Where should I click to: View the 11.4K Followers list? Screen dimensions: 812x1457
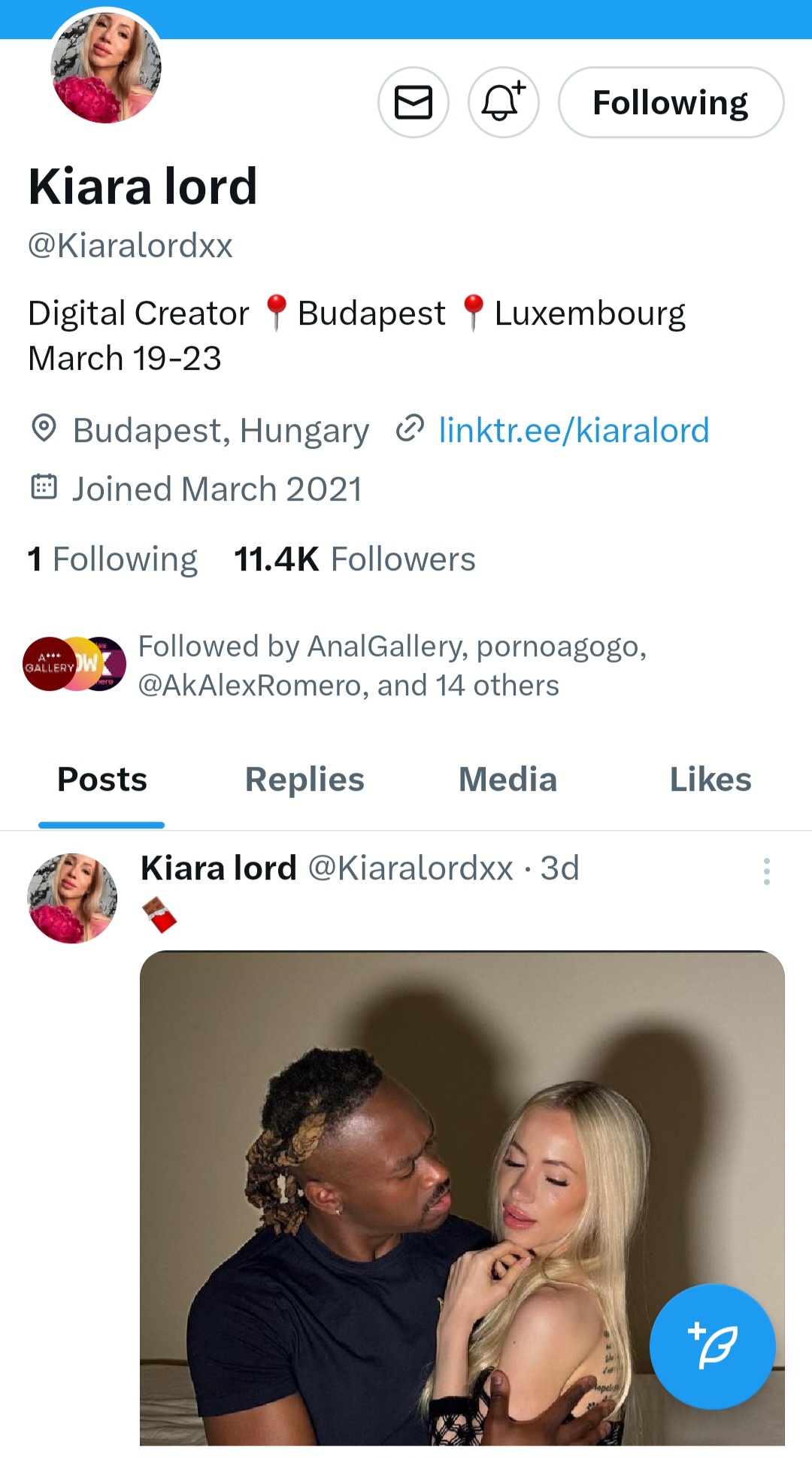(x=355, y=559)
